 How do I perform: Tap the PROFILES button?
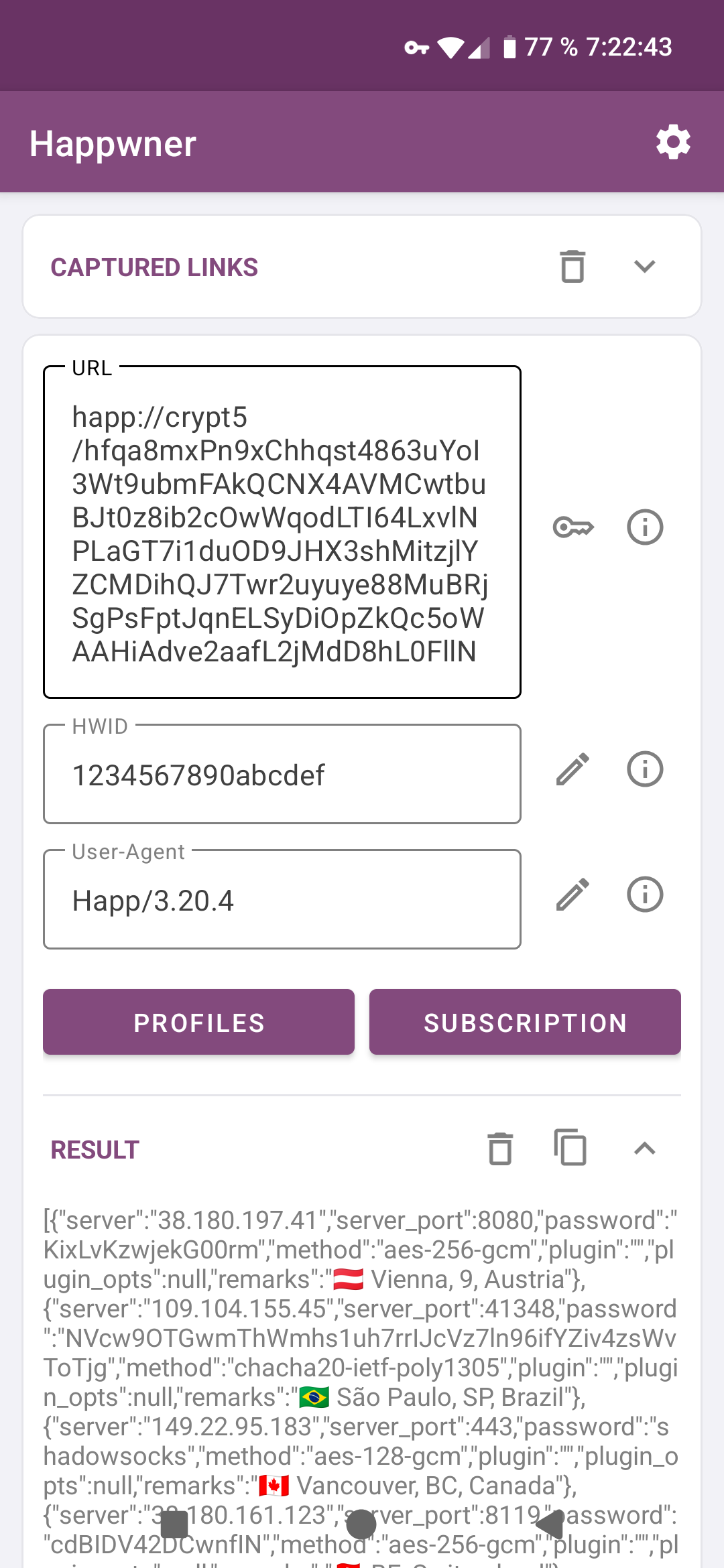click(x=198, y=1022)
